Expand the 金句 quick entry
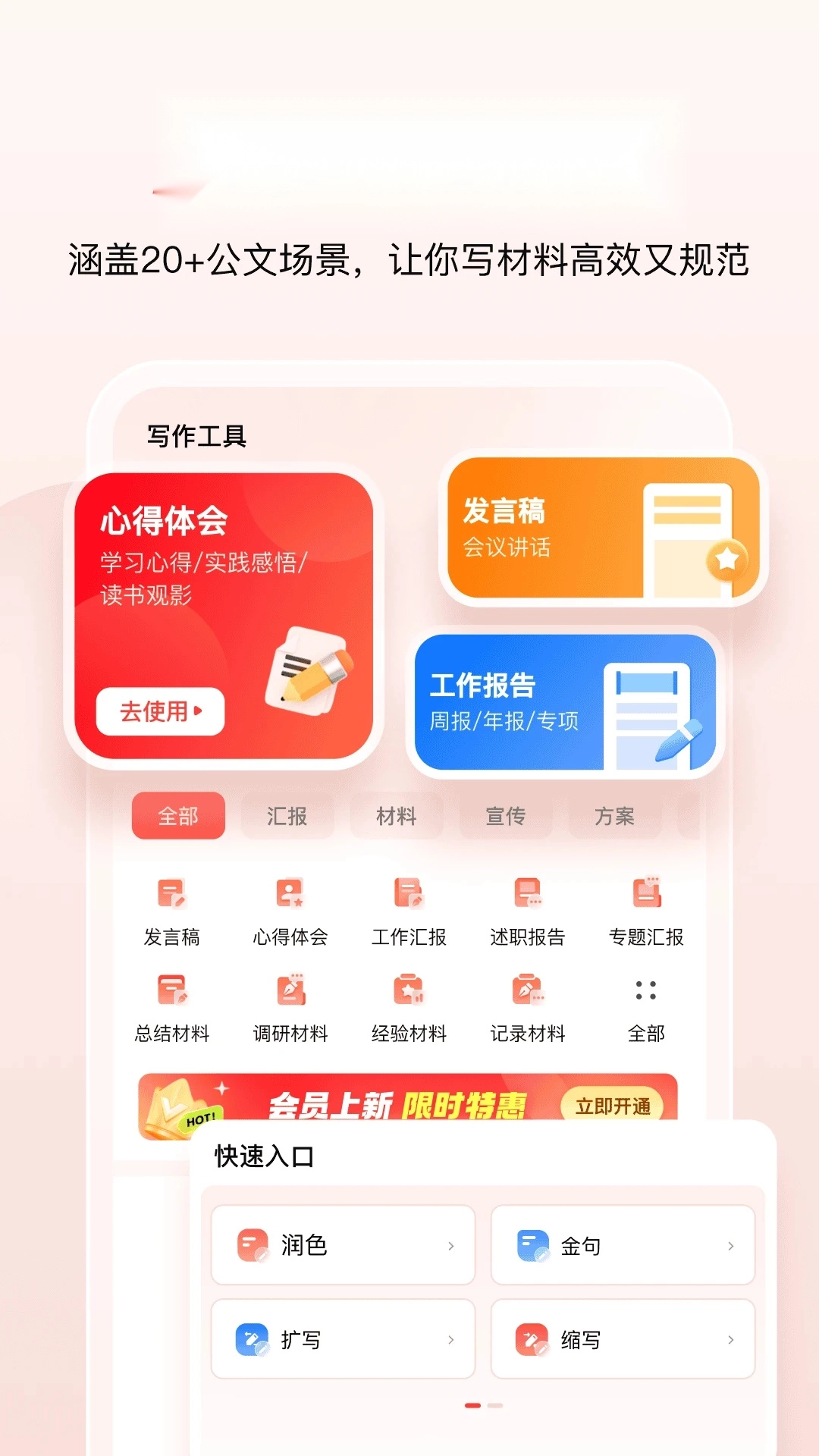This screenshot has height=1456, width=819. click(622, 1245)
